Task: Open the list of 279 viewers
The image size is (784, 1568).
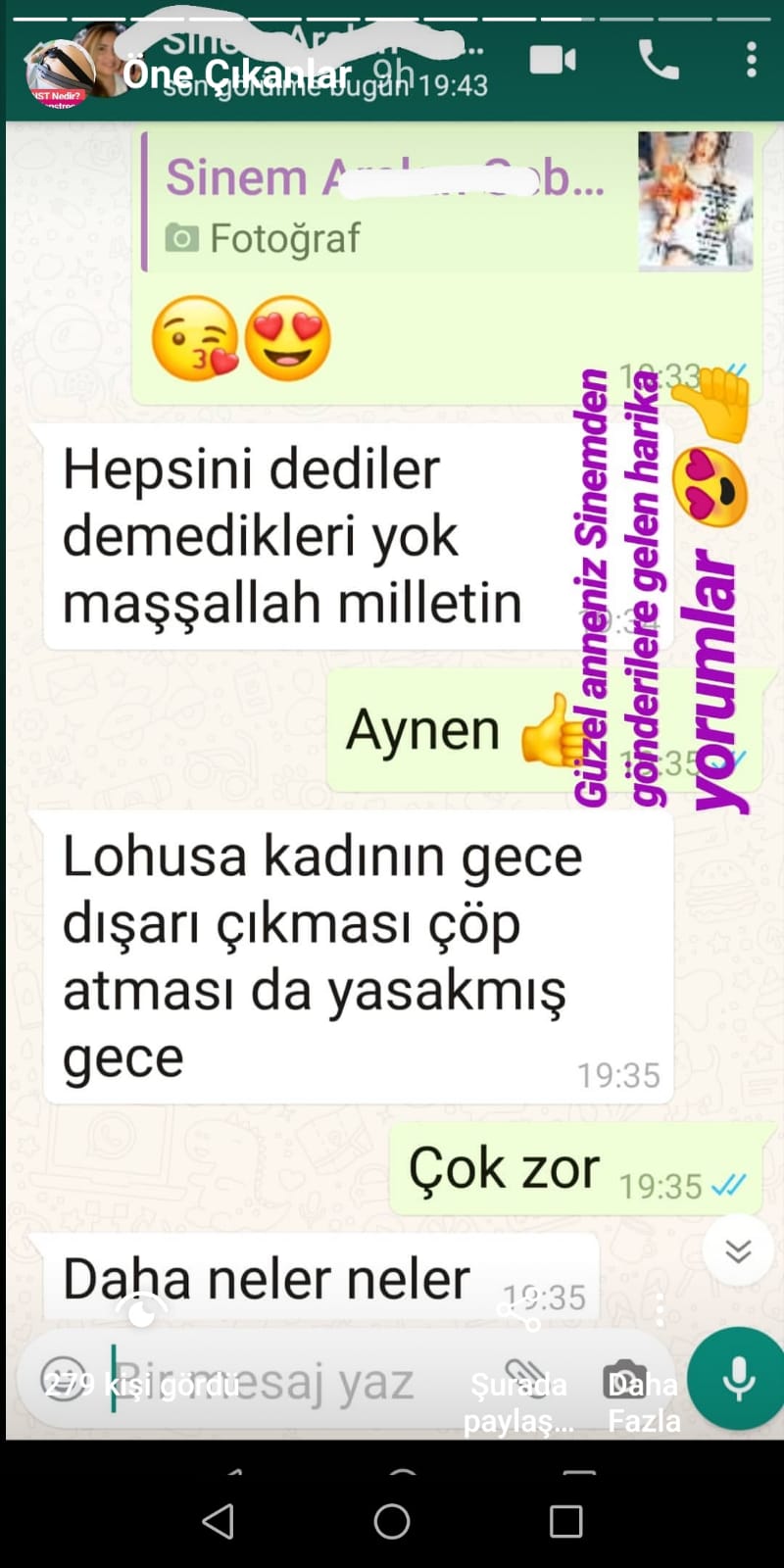Action: click(142, 1362)
